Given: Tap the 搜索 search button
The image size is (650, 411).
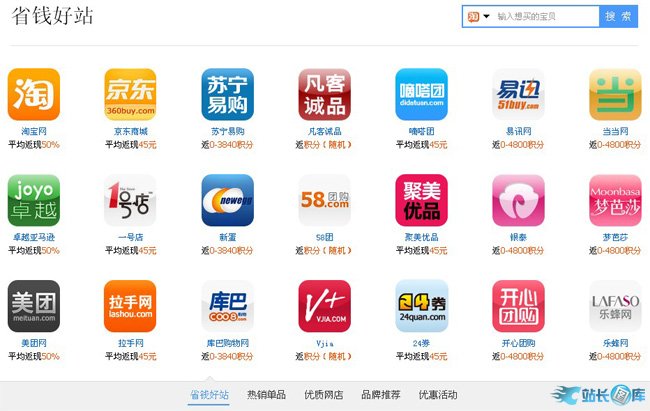Looking at the screenshot, I should (619, 16).
